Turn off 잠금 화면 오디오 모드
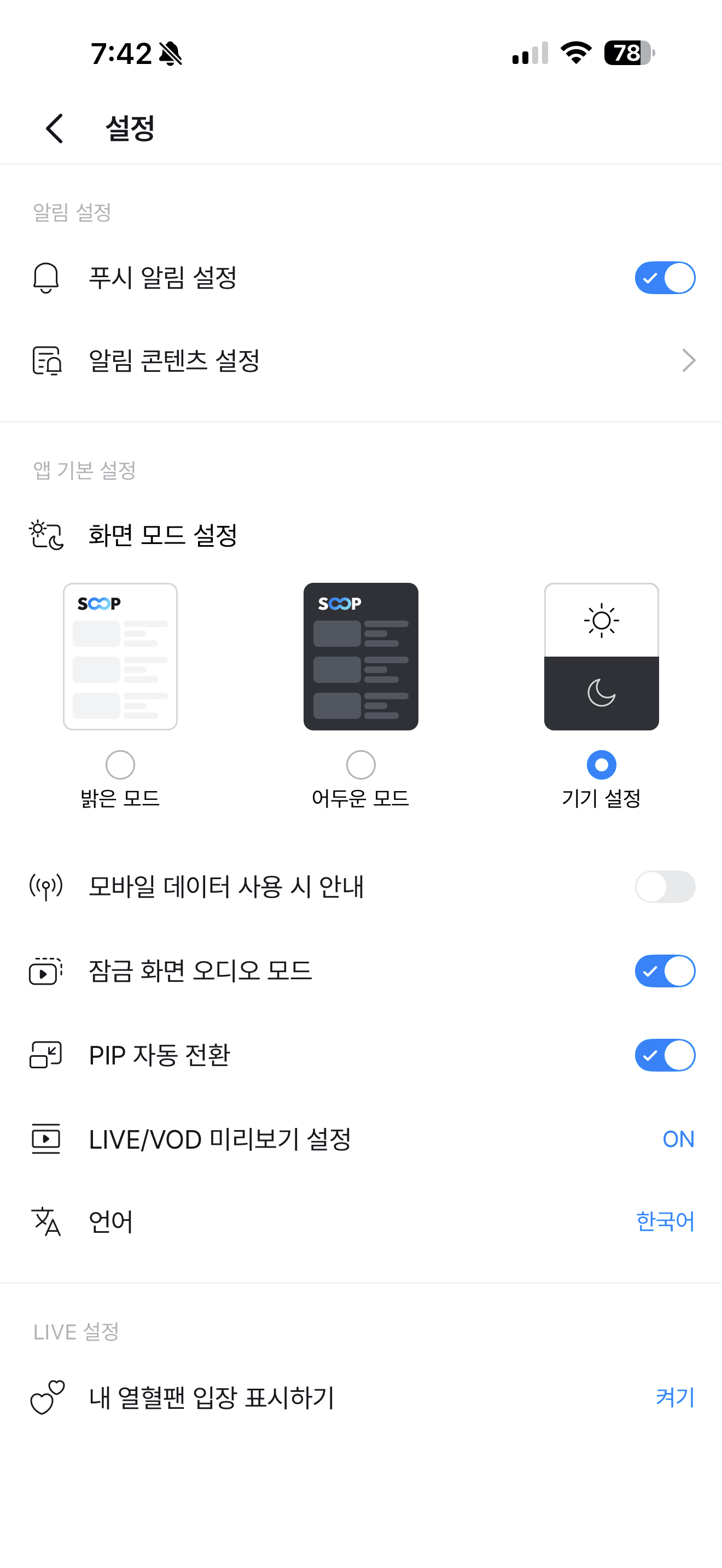This screenshot has height=1568, width=722. tap(664, 971)
